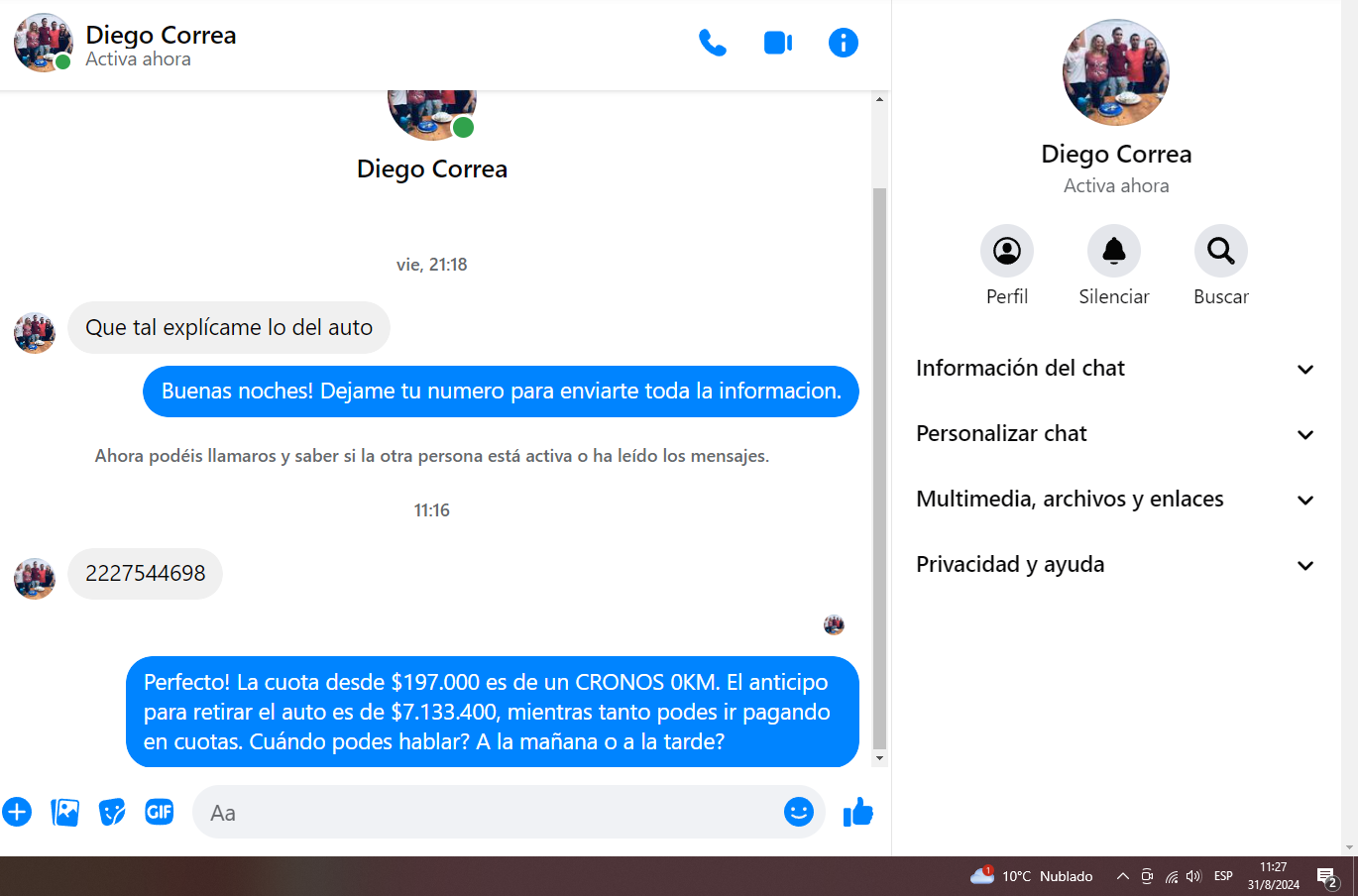
Task: Show hidden system tray icons
Action: pyautogui.click(x=1122, y=876)
